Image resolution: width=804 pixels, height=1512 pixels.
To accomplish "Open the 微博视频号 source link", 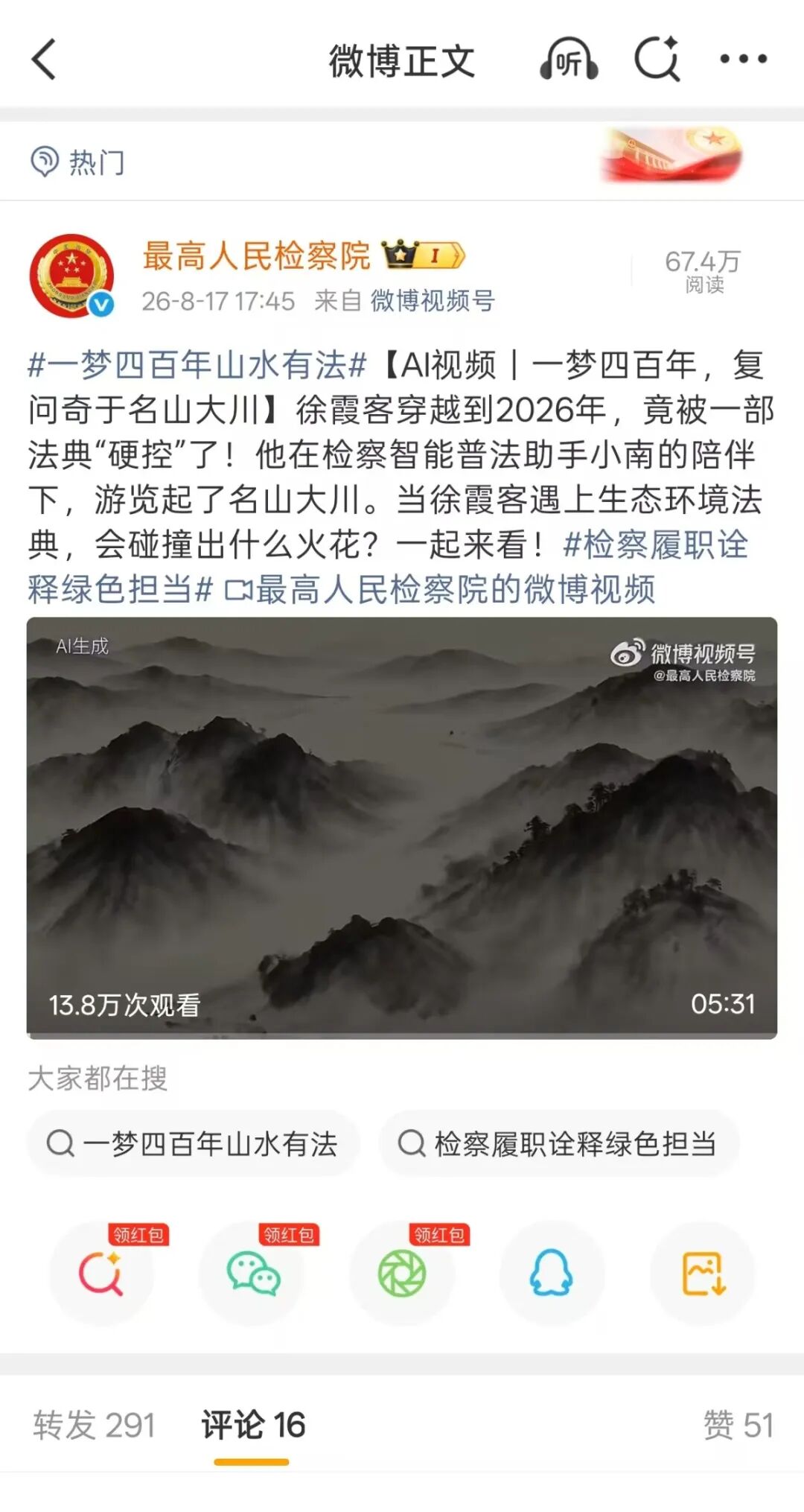I will point(433,301).
